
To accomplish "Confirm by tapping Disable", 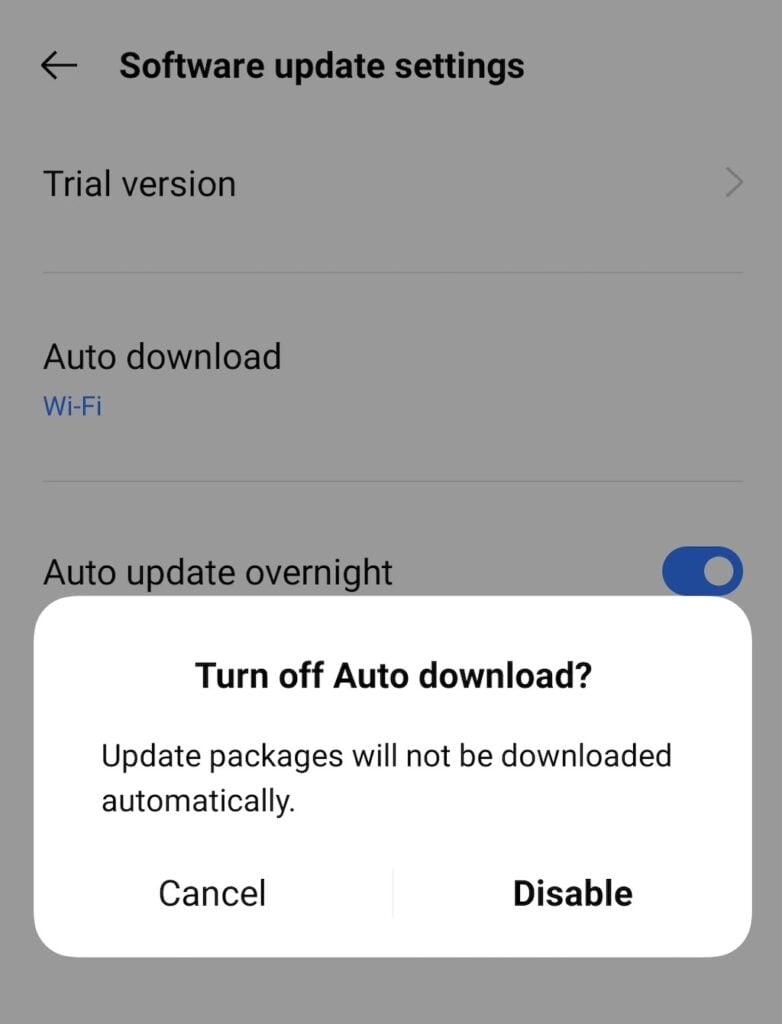I will tap(572, 893).
